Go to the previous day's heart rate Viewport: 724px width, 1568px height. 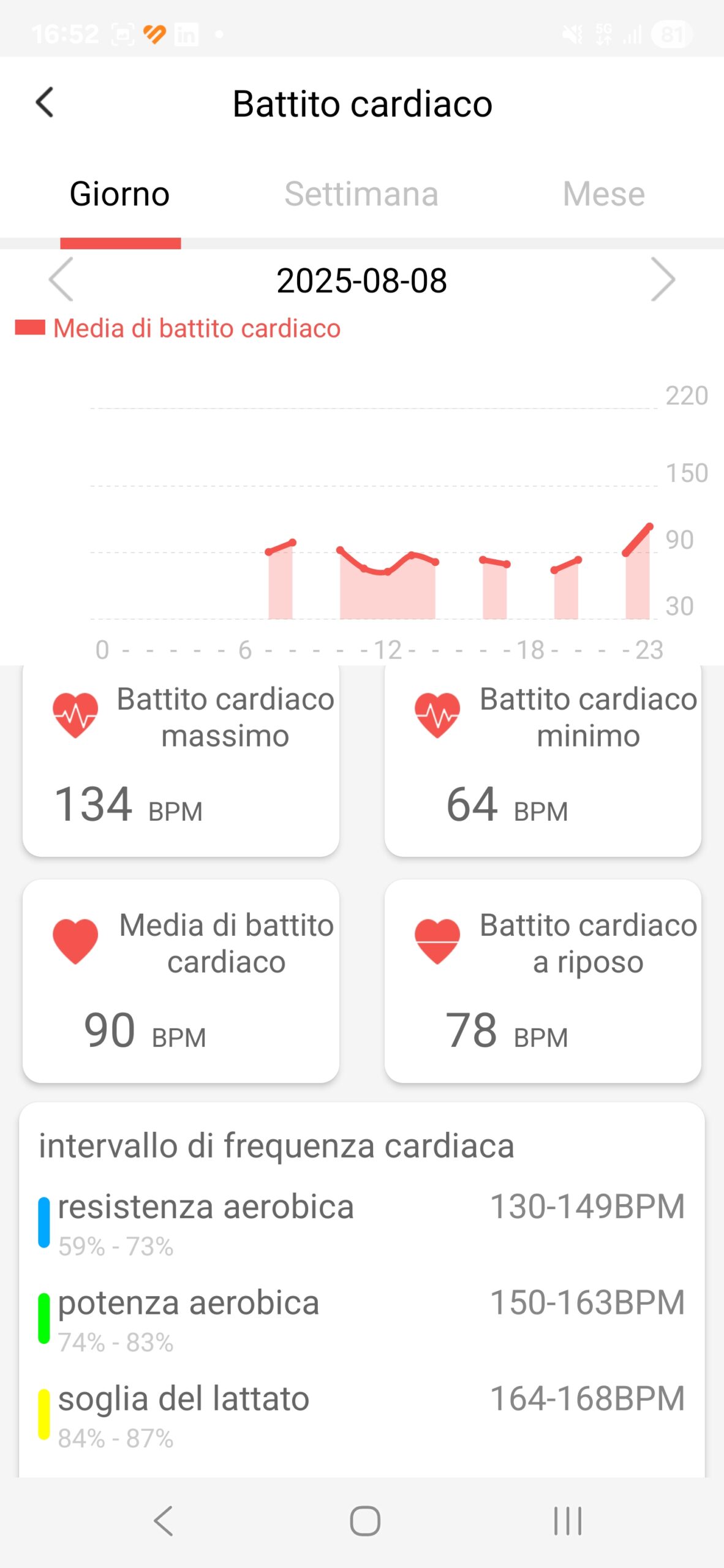click(x=61, y=280)
